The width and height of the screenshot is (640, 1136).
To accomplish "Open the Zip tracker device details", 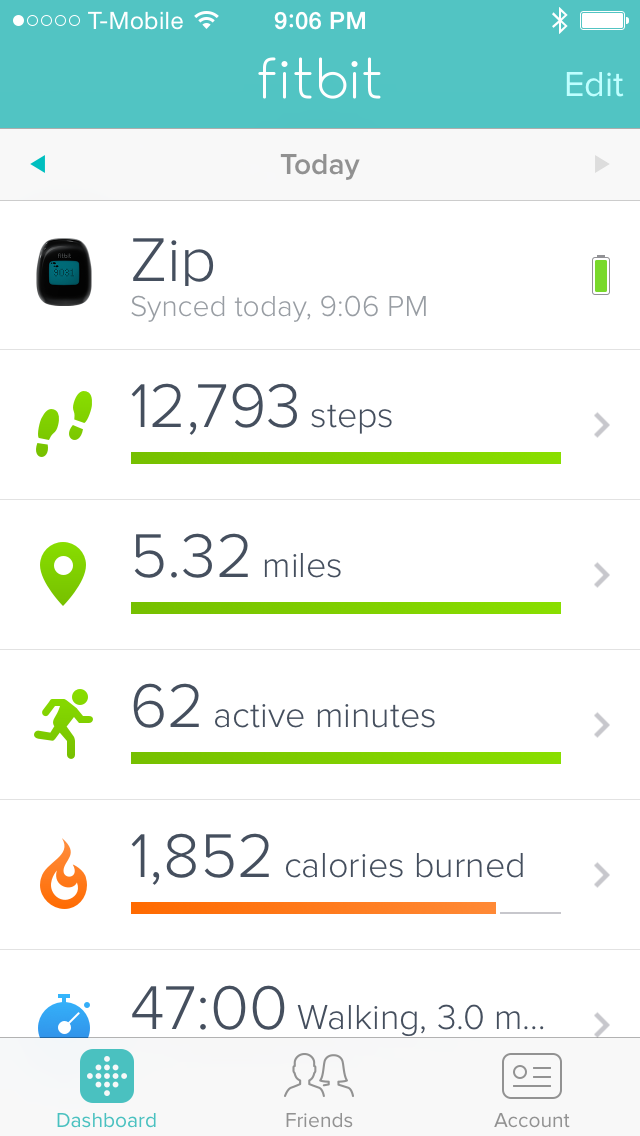I will coord(320,275).
